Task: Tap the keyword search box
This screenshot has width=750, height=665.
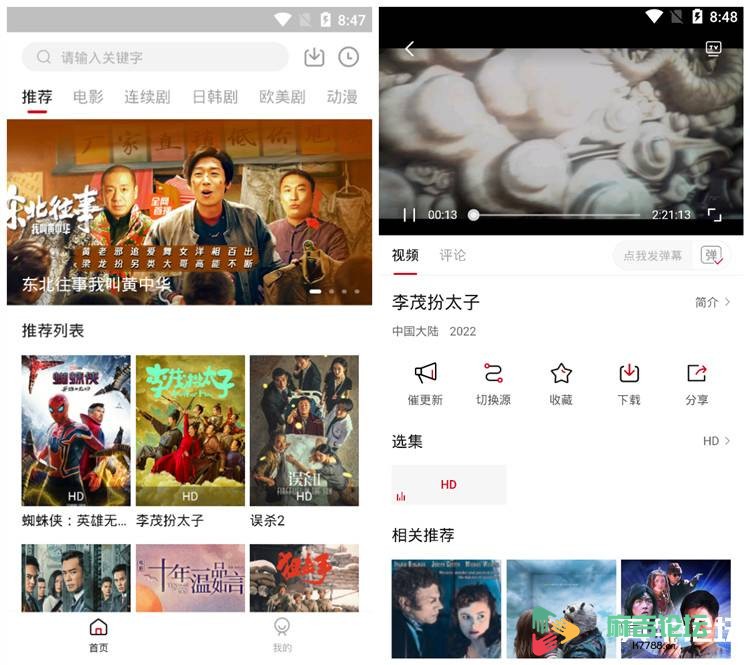Action: [155, 57]
